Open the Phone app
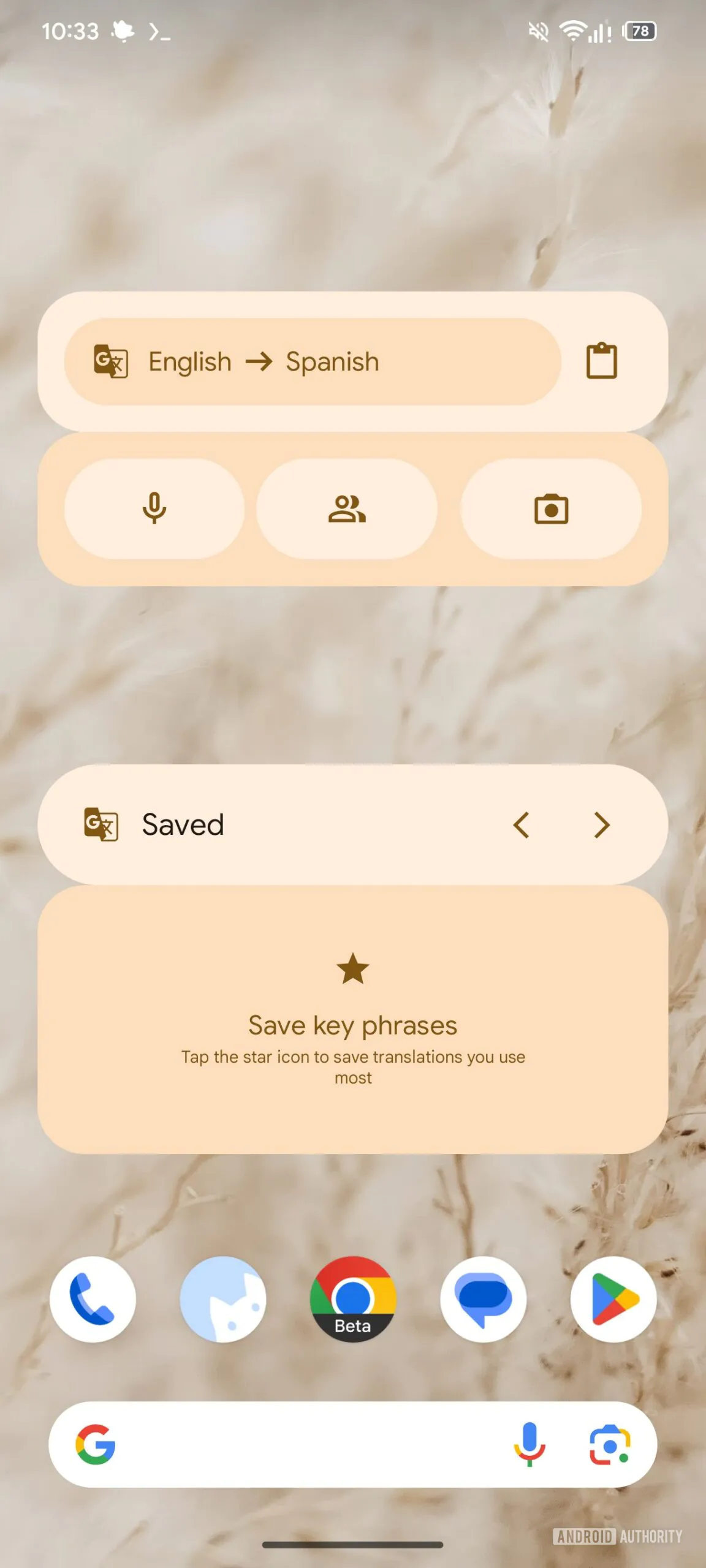Viewport: 706px width, 1568px height. [x=93, y=1298]
